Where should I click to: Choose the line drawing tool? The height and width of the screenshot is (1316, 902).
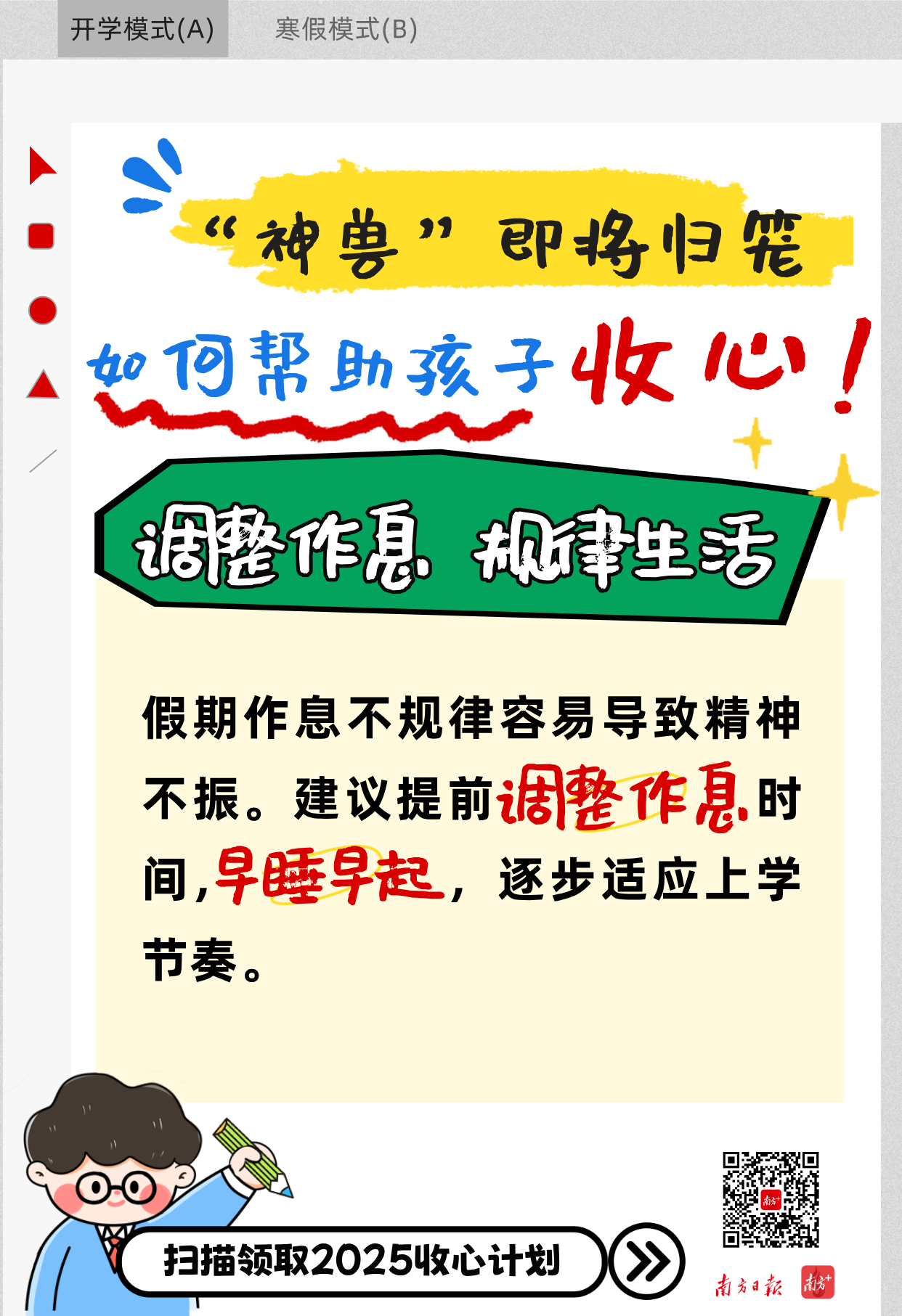[x=43, y=461]
